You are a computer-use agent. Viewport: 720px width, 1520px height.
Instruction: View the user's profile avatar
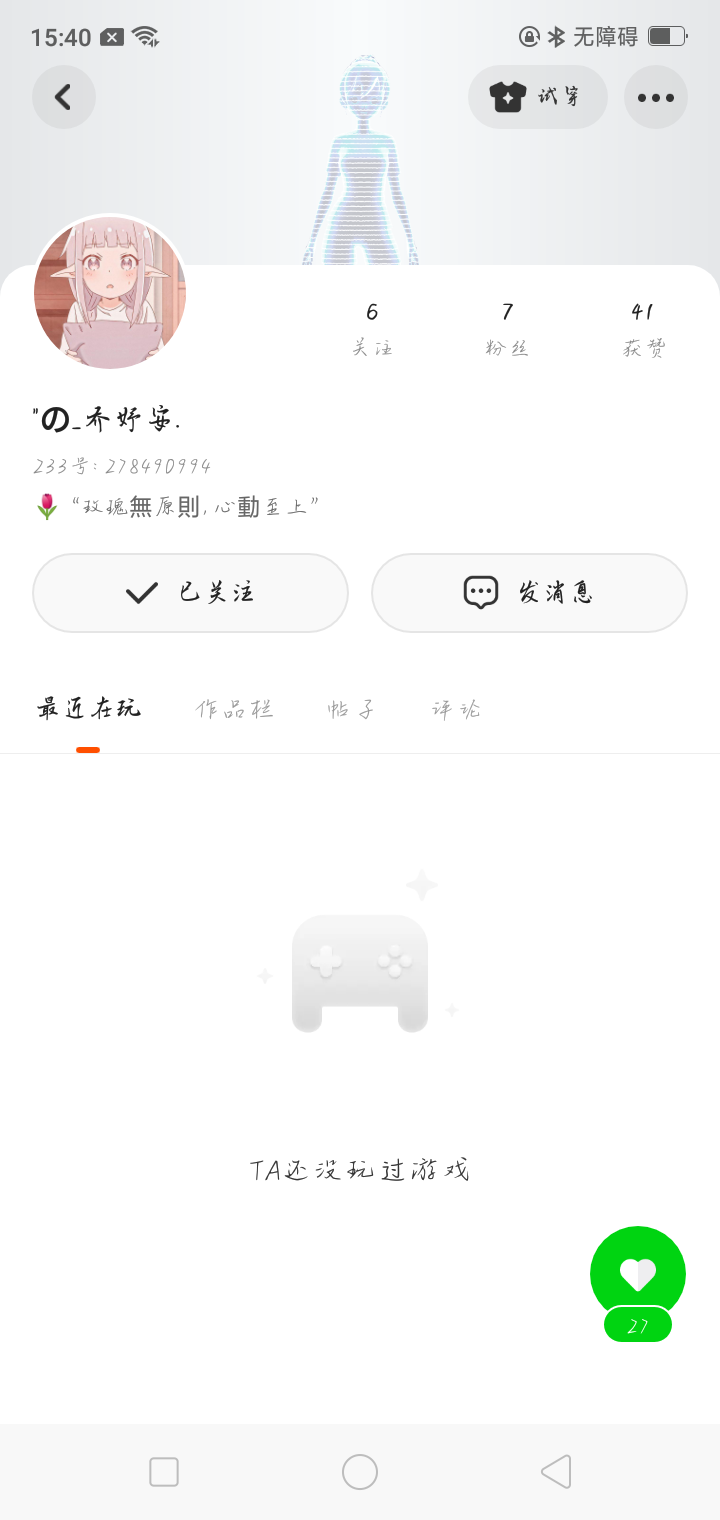point(110,292)
